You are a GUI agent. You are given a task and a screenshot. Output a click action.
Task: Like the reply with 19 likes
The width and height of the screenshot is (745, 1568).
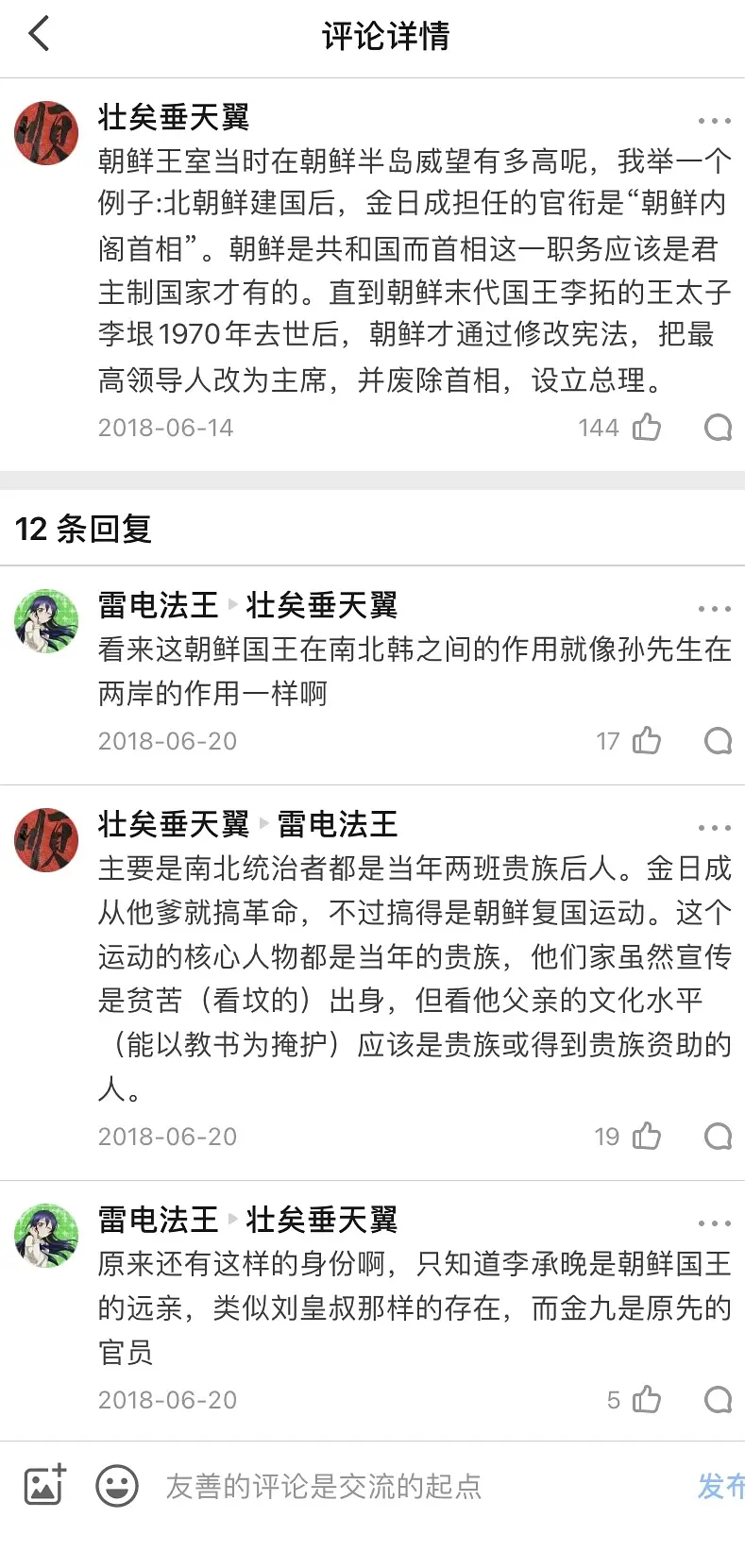647,1136
